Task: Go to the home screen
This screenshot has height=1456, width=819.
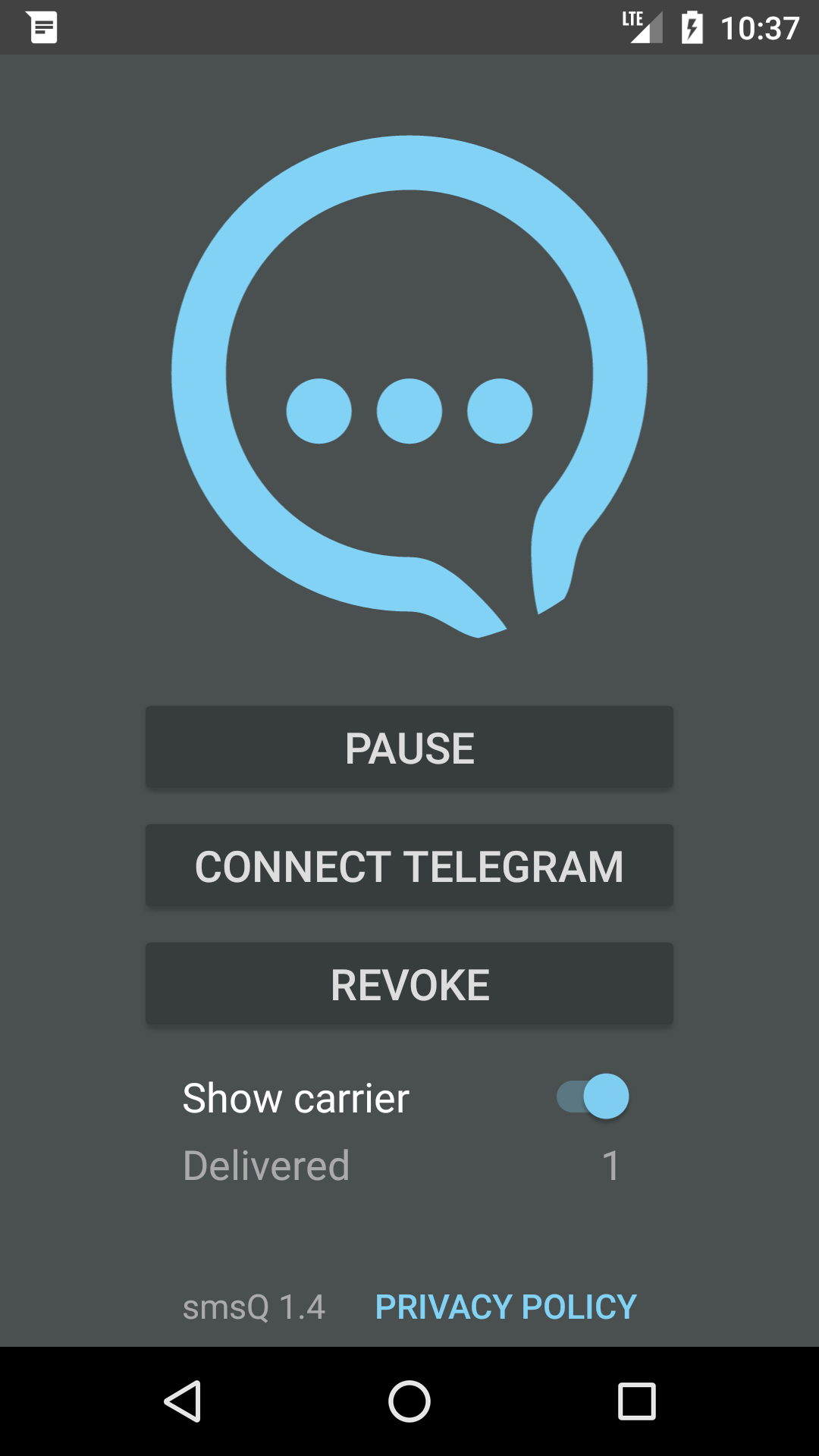Action: [x=409, y=1401]
